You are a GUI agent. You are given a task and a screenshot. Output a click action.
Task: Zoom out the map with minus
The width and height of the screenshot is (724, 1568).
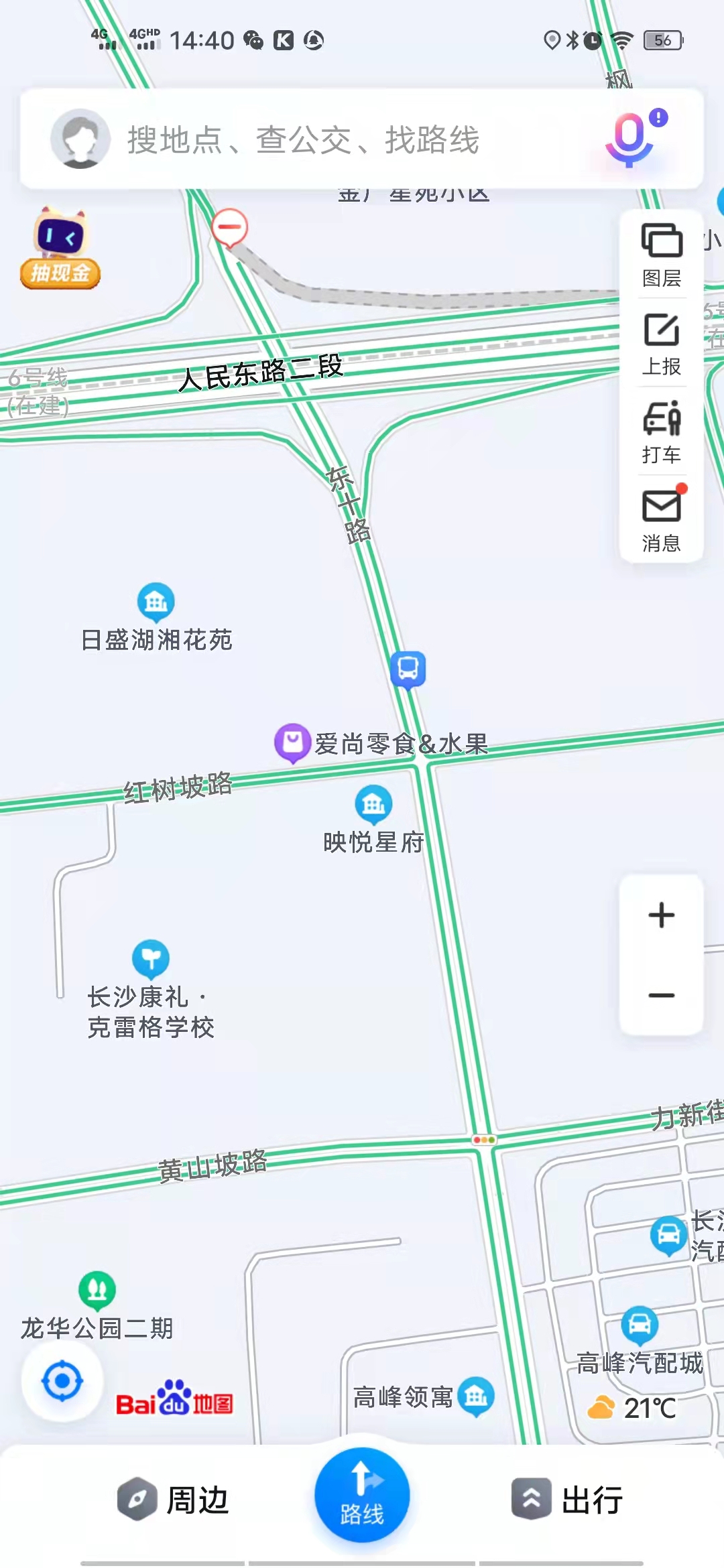tap(662, 996)
